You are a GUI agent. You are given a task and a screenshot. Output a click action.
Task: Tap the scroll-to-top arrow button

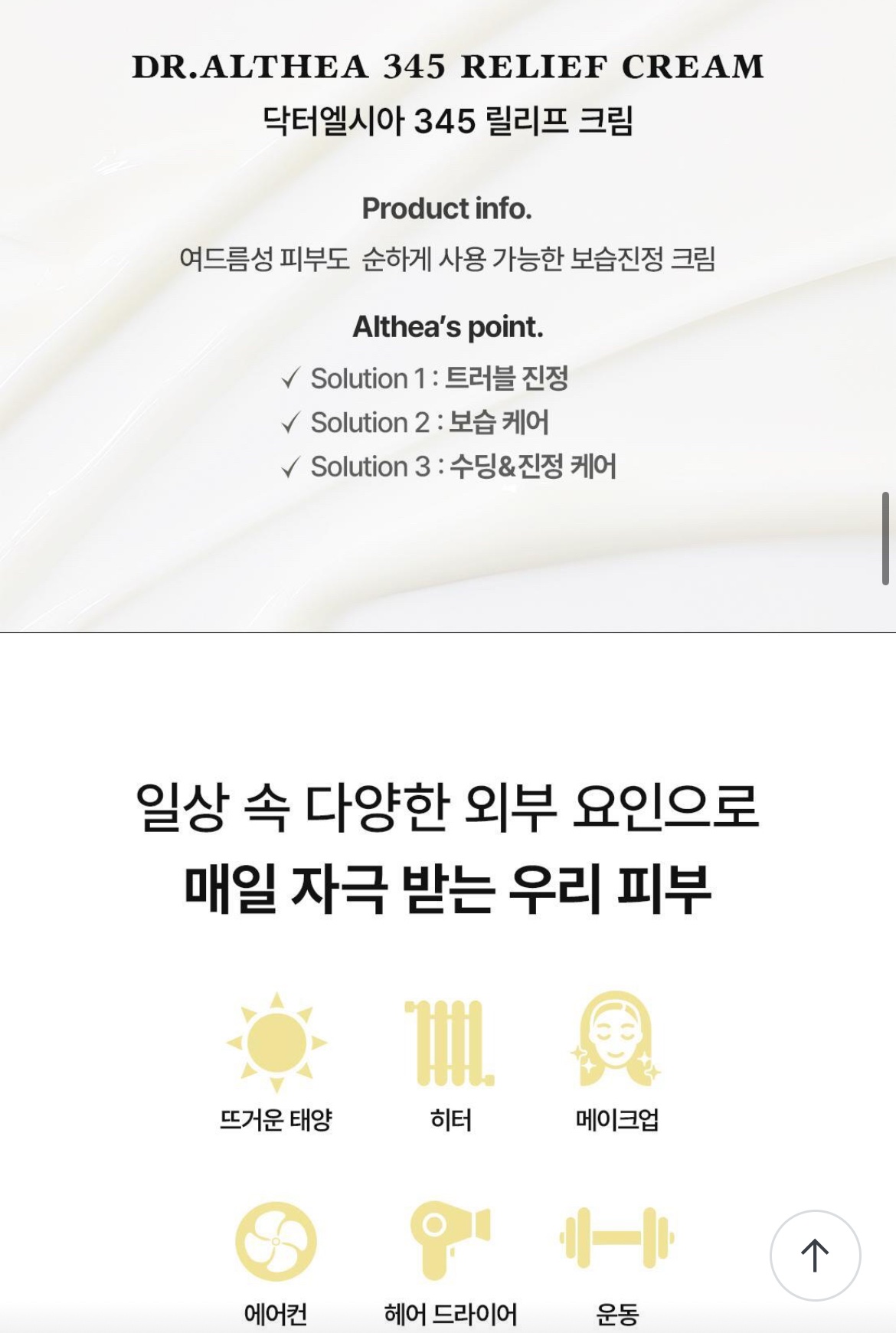click(x=815, y=1256)
